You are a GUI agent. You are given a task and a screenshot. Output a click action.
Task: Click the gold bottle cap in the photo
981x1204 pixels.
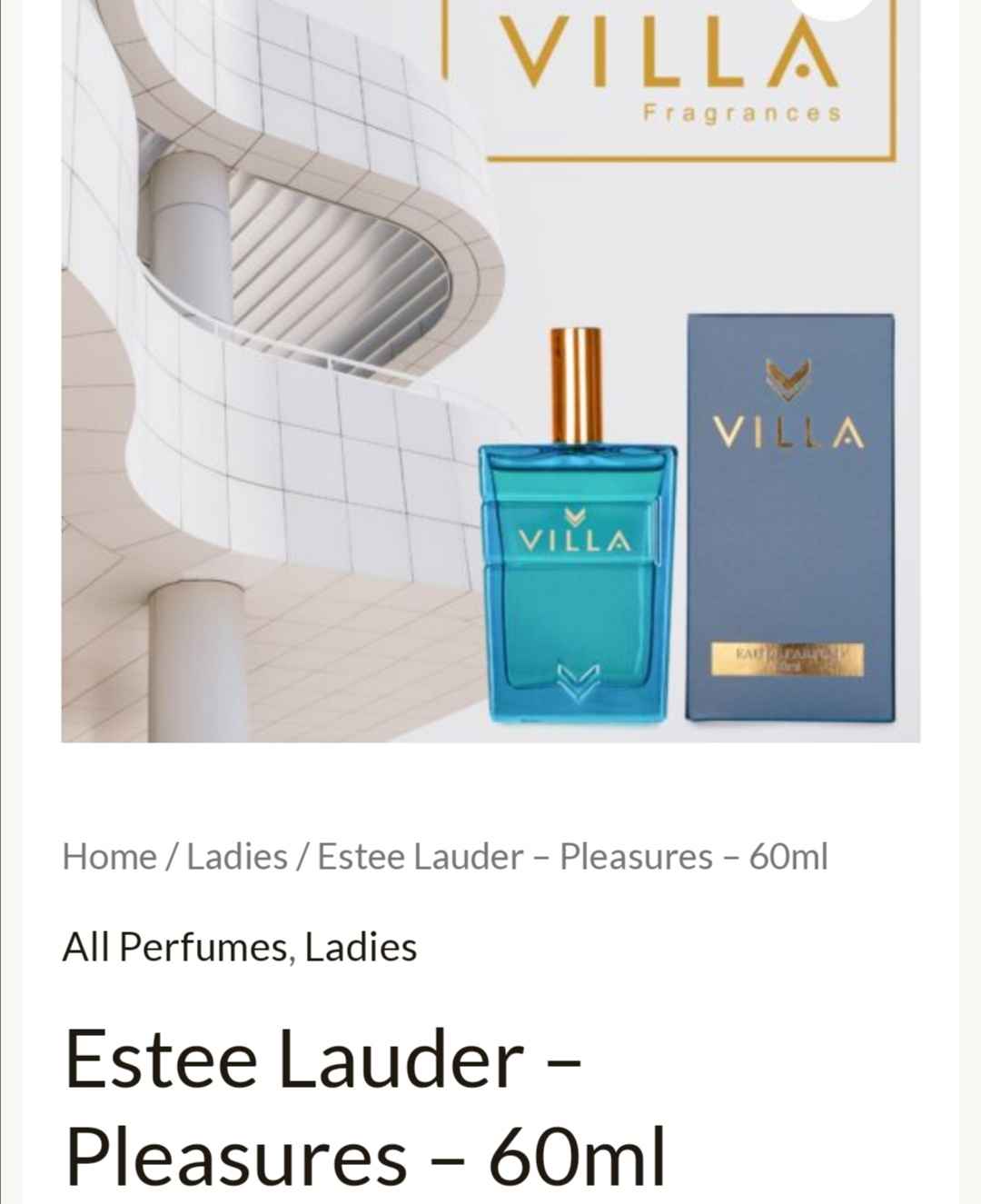point(575,382)
